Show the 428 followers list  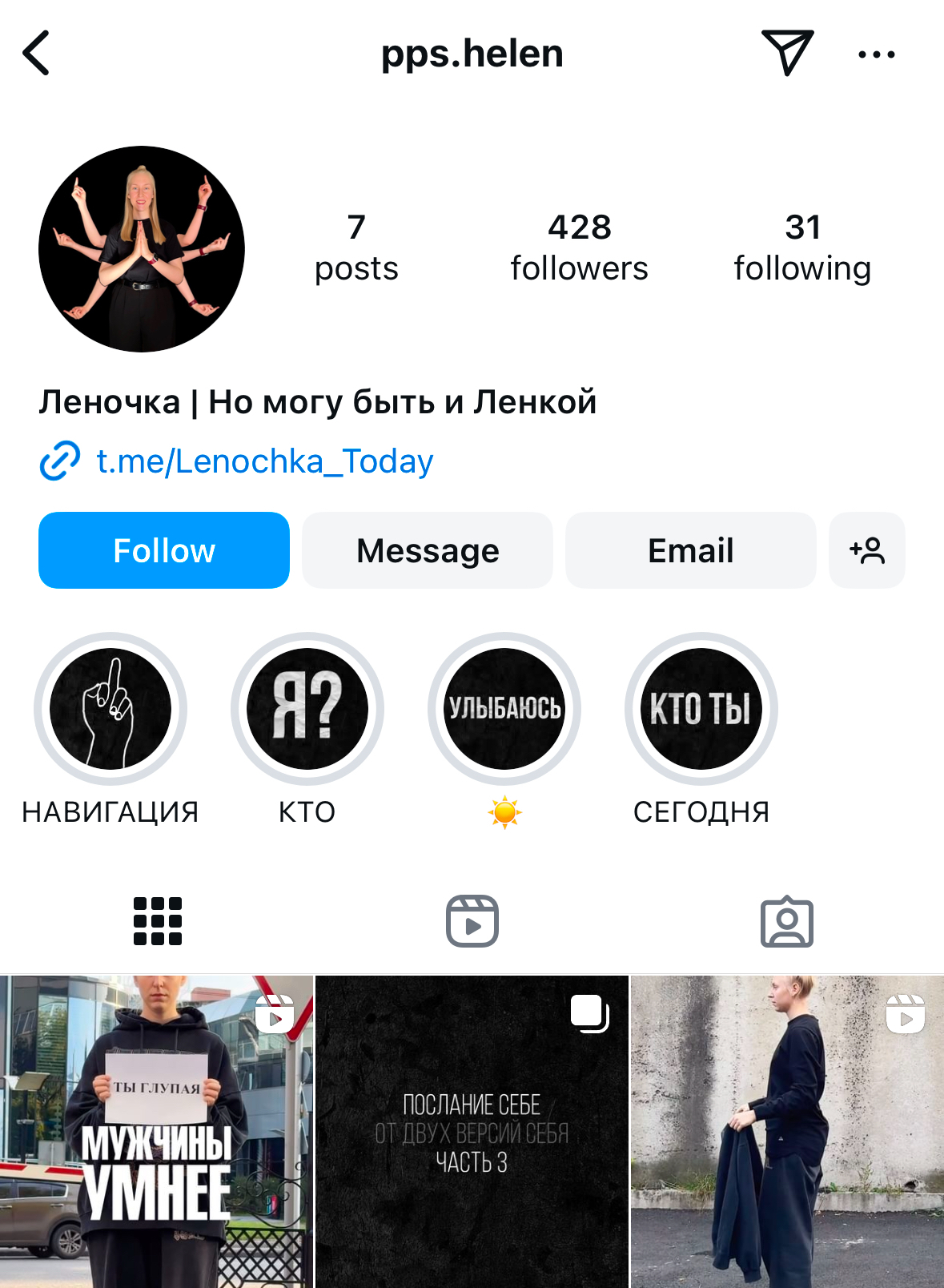[579, 248]
